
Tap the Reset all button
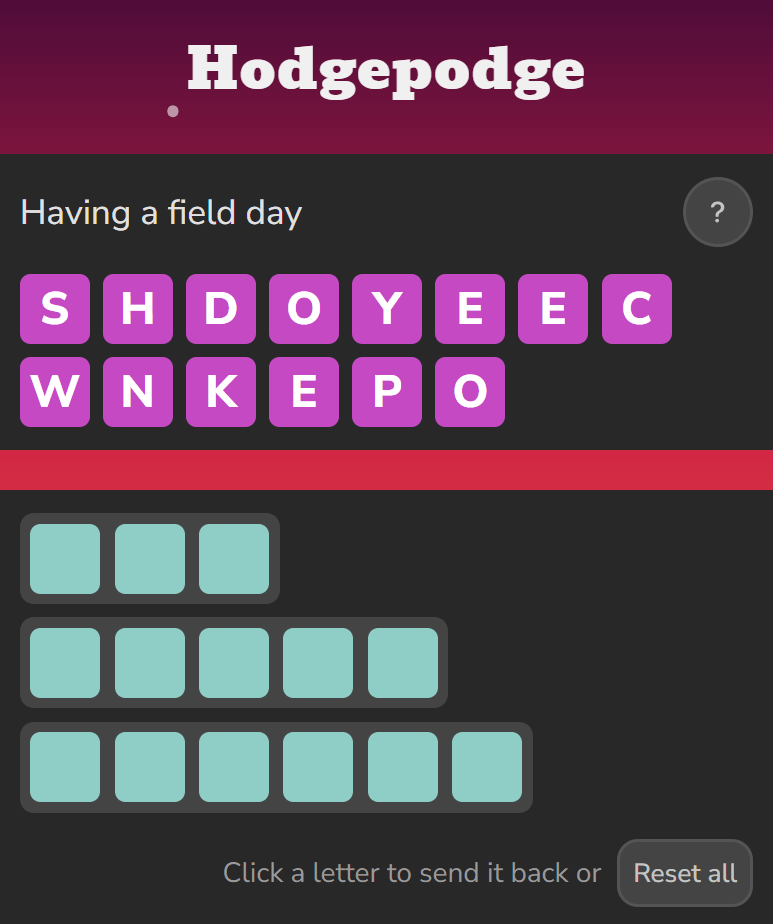pos(685,873)
